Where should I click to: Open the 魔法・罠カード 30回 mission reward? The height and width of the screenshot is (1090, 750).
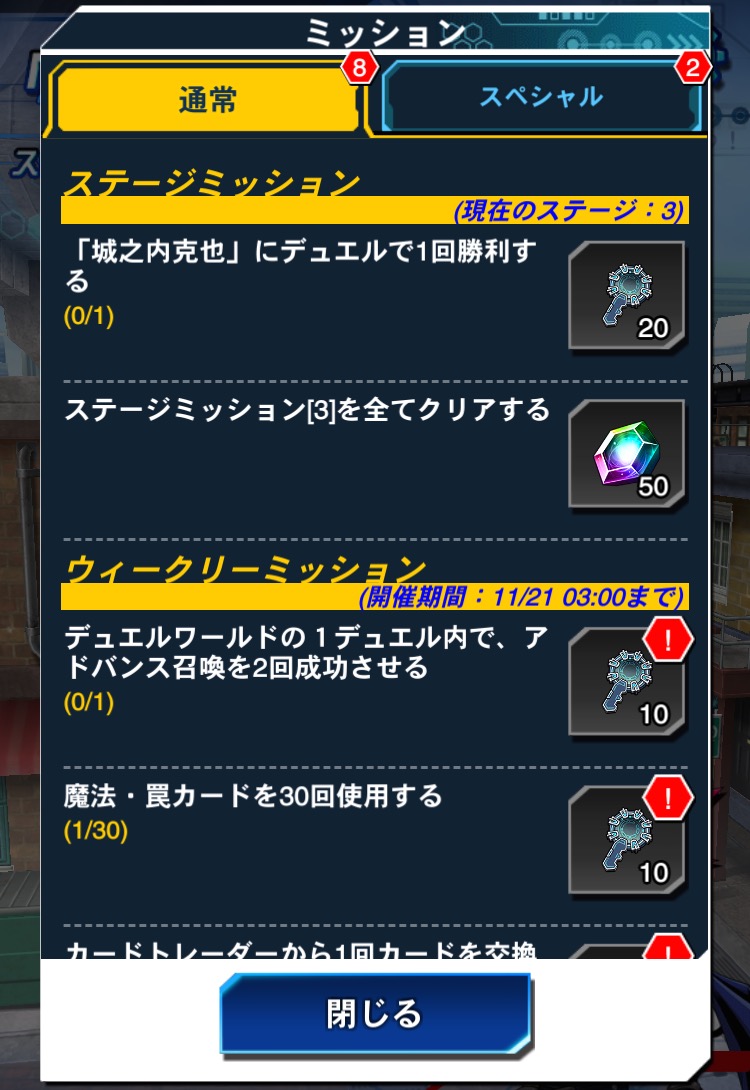tap(627, 842)
